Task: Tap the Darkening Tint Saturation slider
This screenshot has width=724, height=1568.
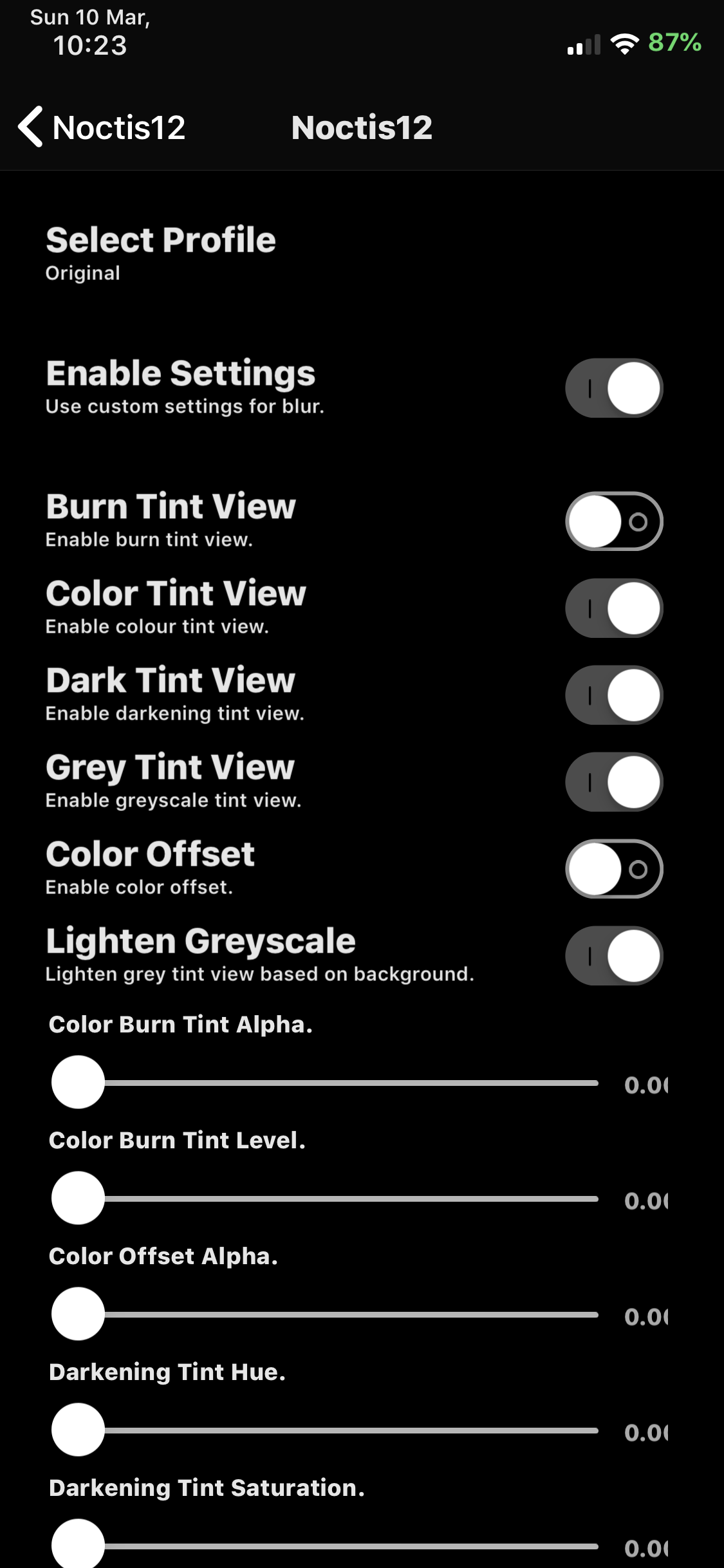Action: pos(325,1546)
